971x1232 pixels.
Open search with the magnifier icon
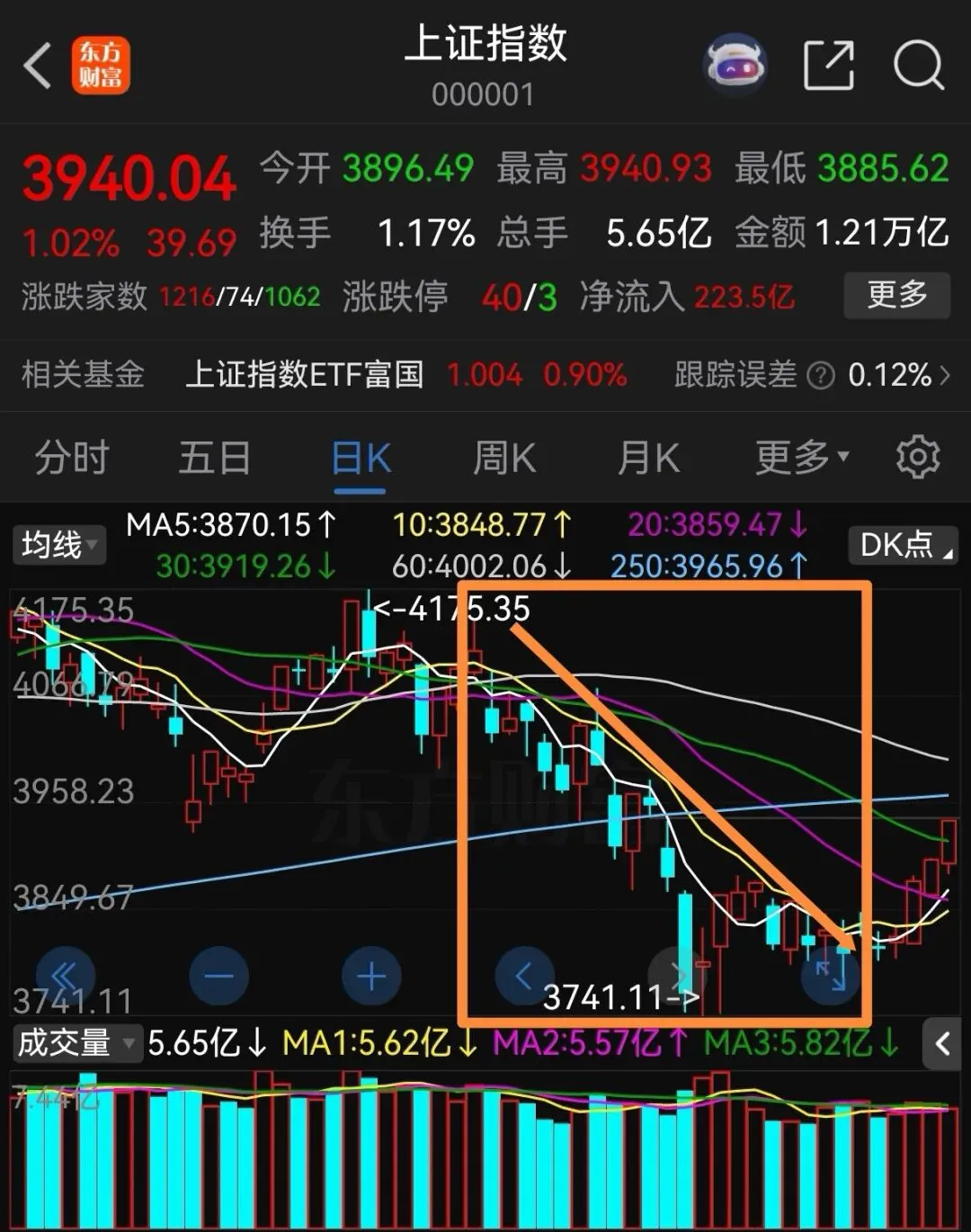click(x=919, y=66)
